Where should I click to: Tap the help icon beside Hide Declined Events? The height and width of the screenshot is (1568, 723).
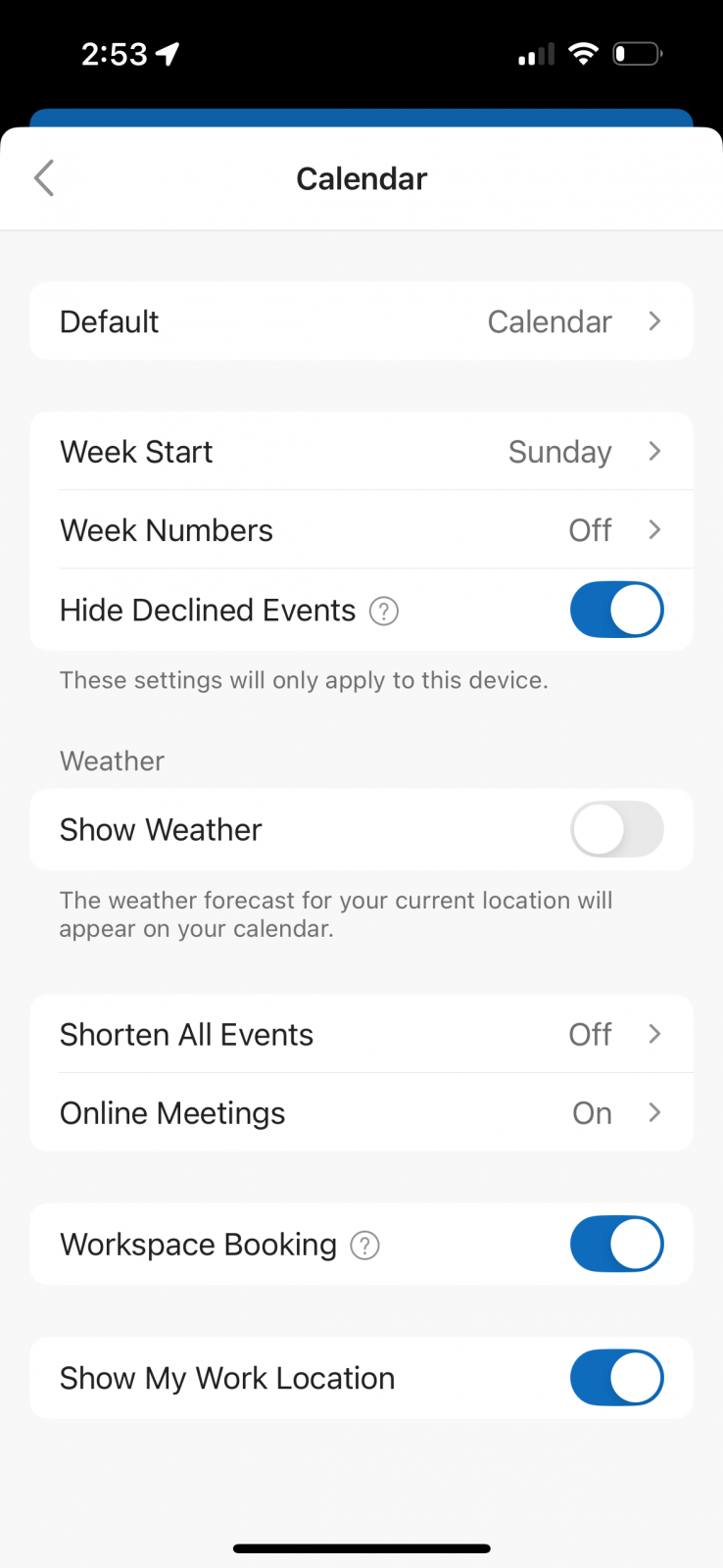(x=384, y=610)
